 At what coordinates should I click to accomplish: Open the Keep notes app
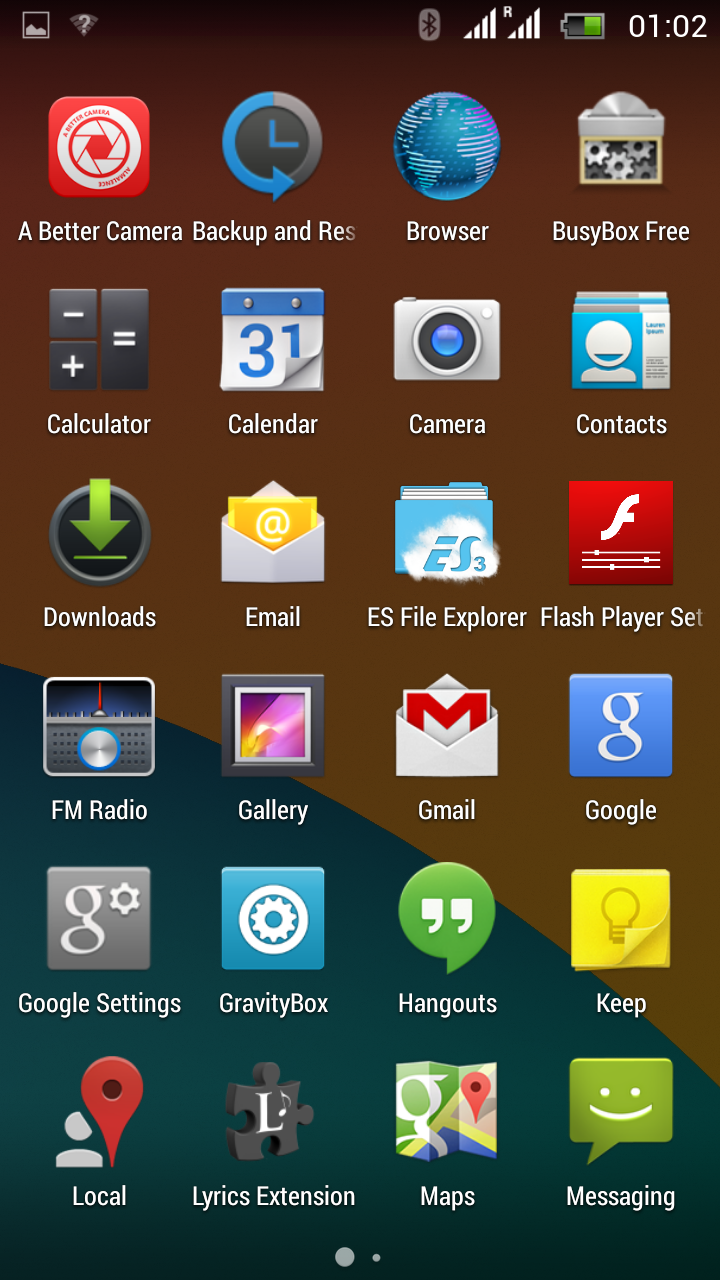(x=621, y=919)
